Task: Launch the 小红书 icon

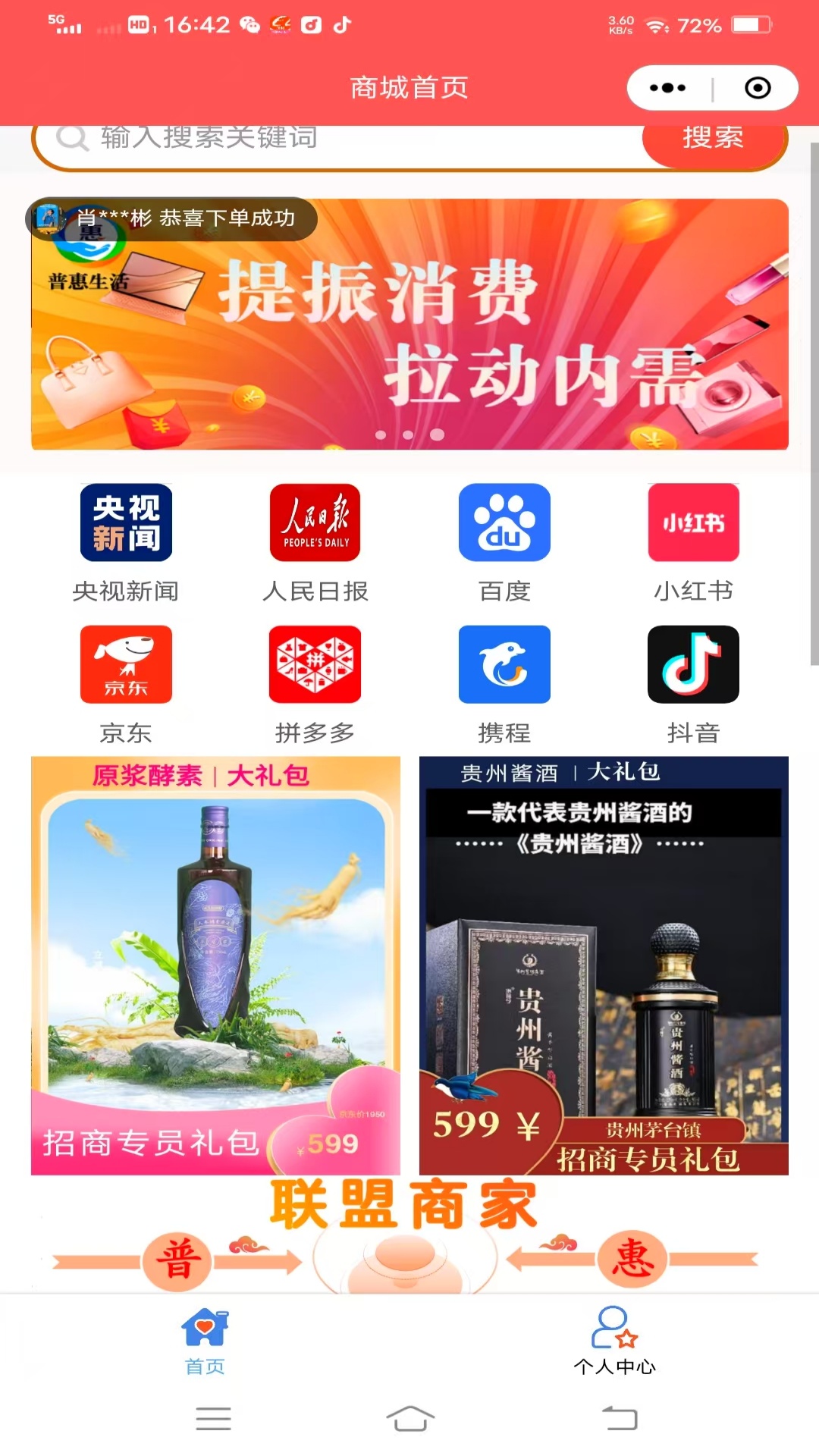Action: (692, 523)
